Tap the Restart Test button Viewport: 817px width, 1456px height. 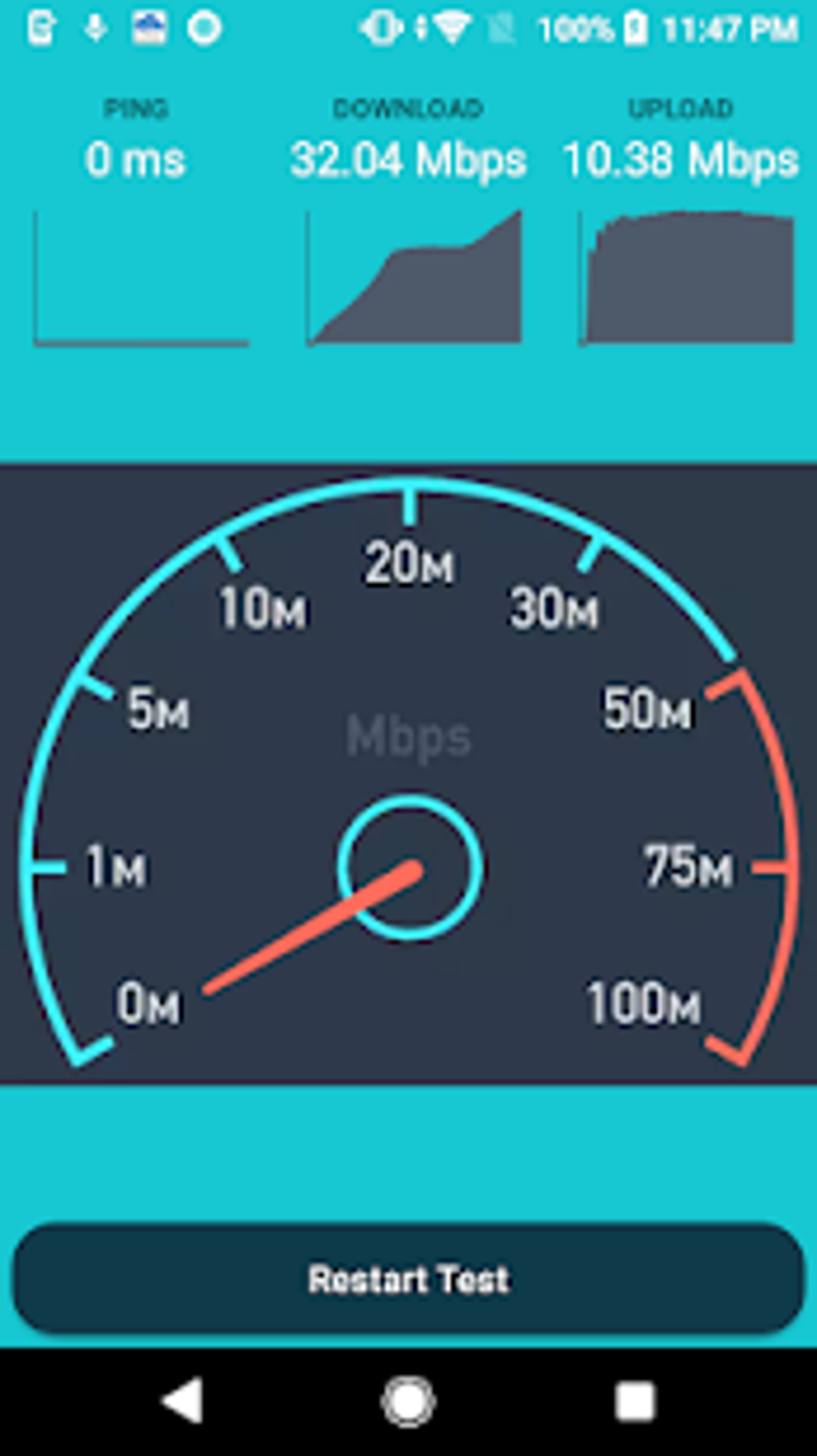coord(408,1279)
